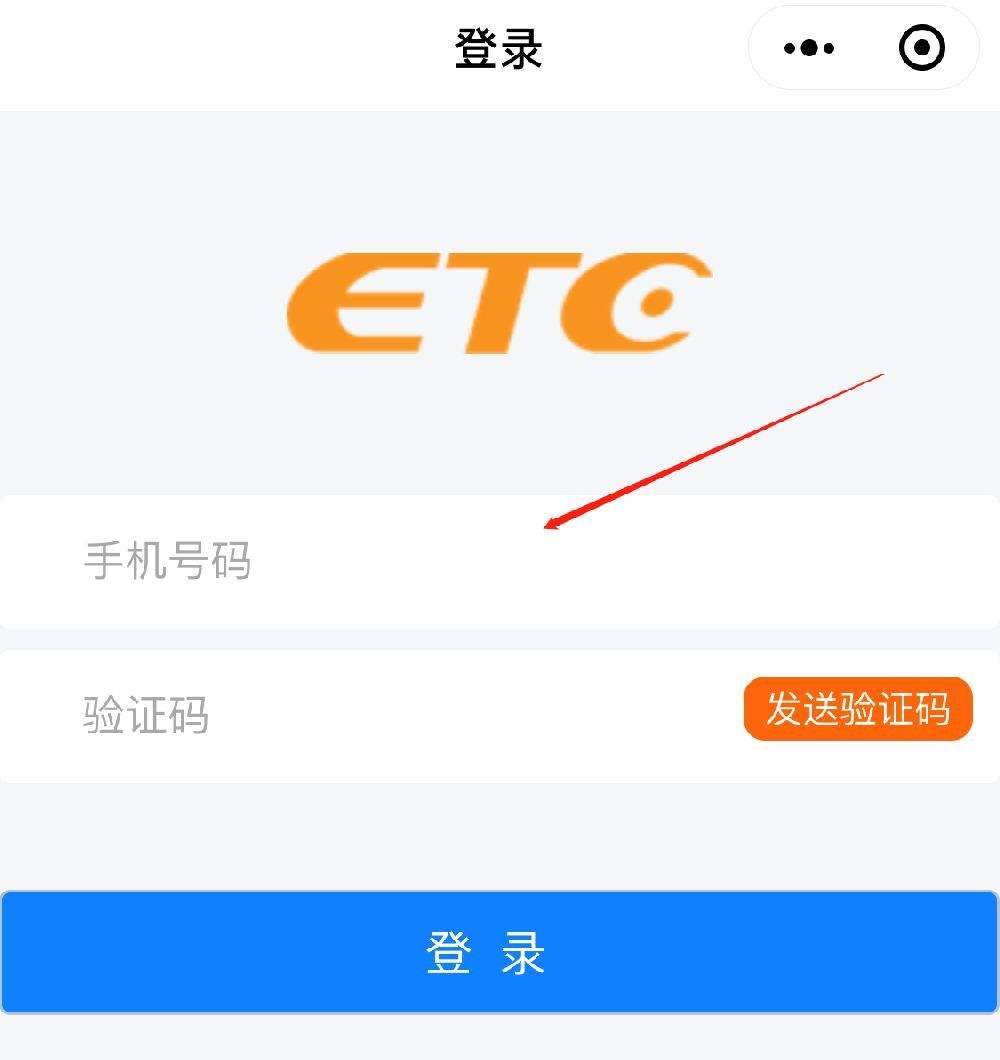The width and height of the screenshot is (1000, 1060).
Task: Select the 验证码 label text
Action: 145,715
